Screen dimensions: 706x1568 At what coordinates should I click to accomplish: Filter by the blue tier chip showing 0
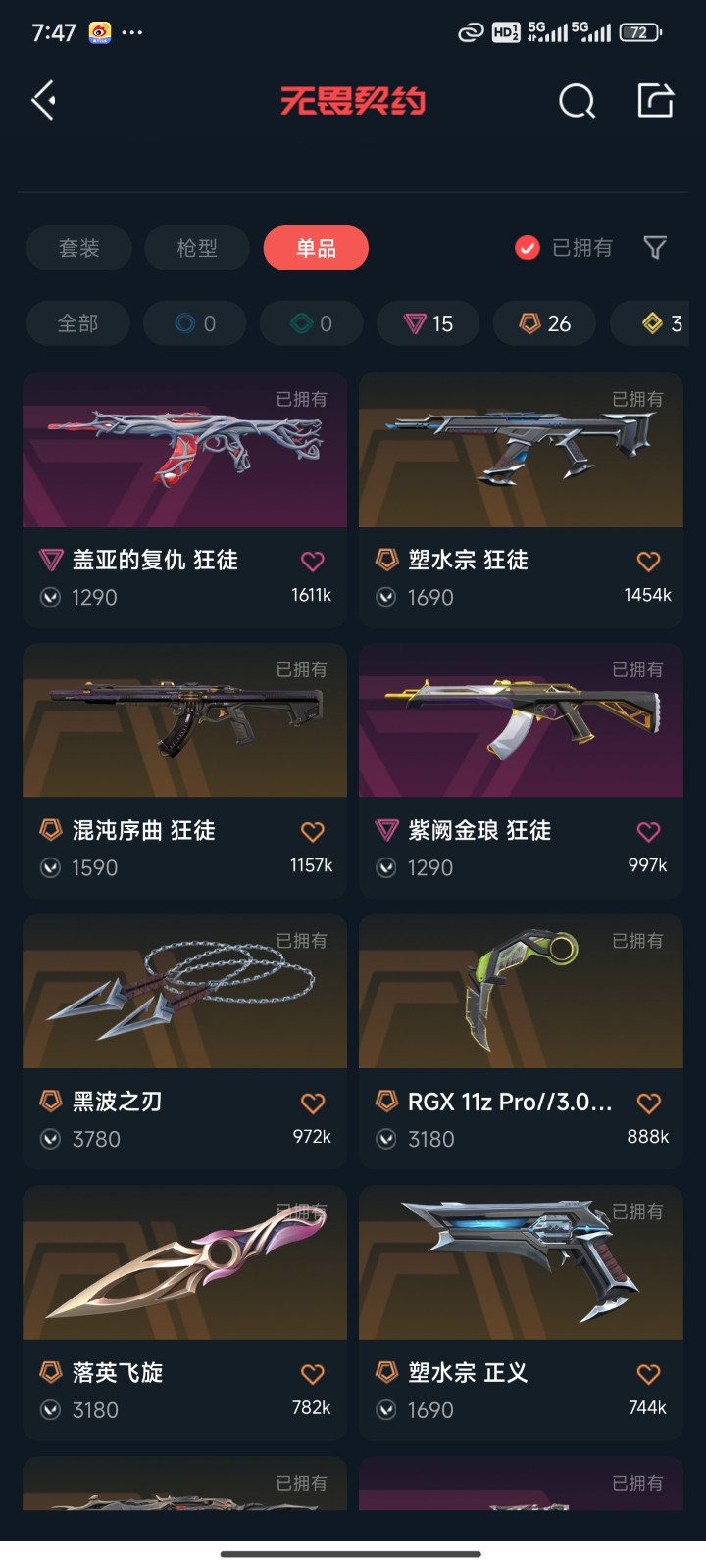195,323
